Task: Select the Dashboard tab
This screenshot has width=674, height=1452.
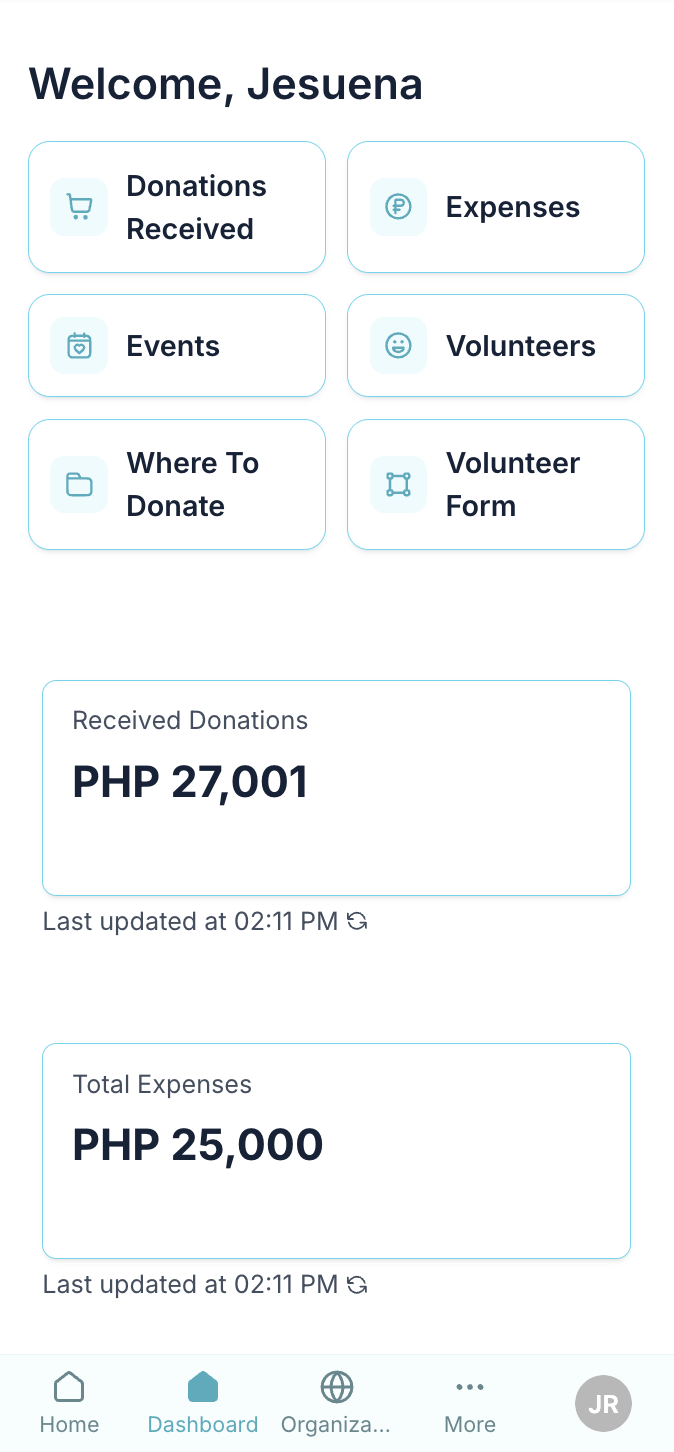Action: coord(203,1402)
